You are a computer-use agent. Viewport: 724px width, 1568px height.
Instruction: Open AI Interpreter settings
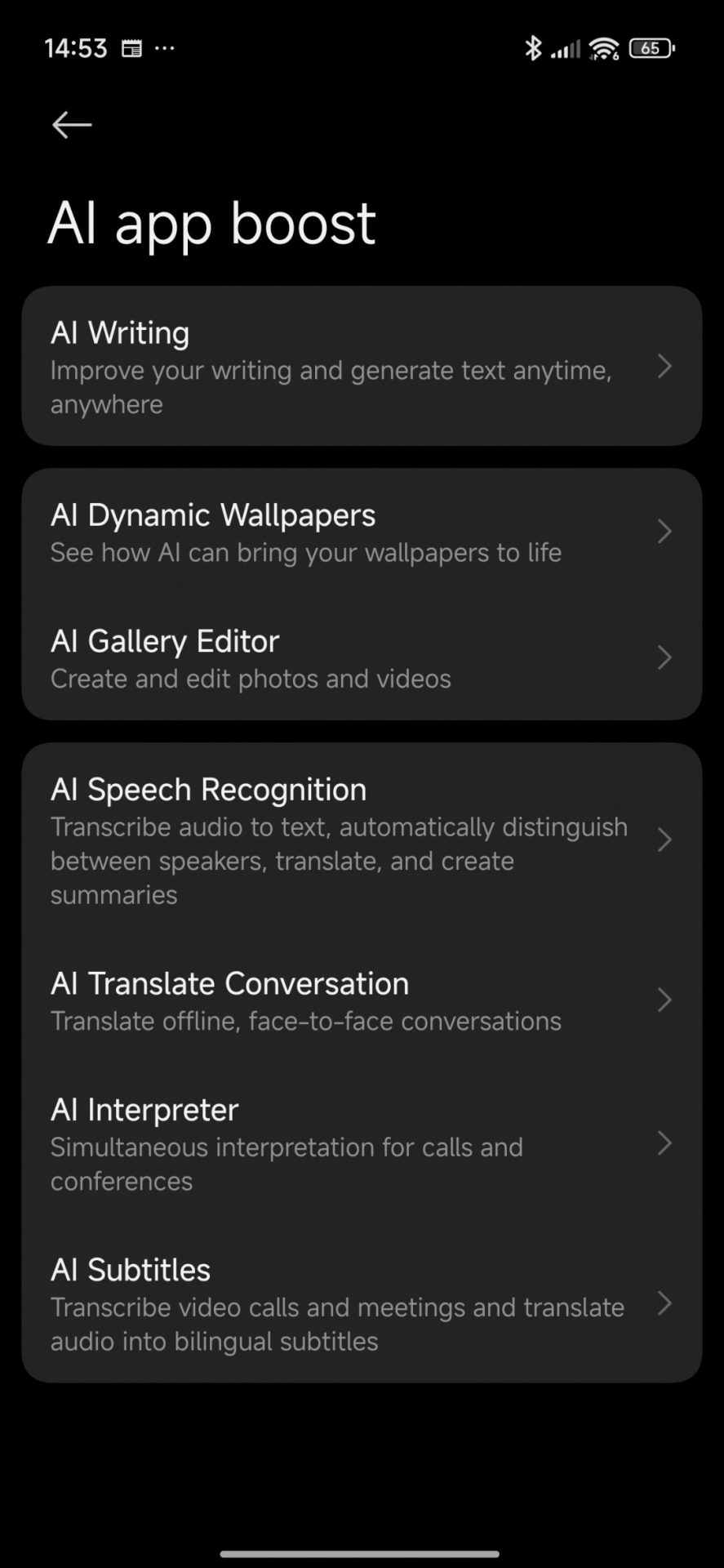pyautogui.click(x=361, y=1143)
